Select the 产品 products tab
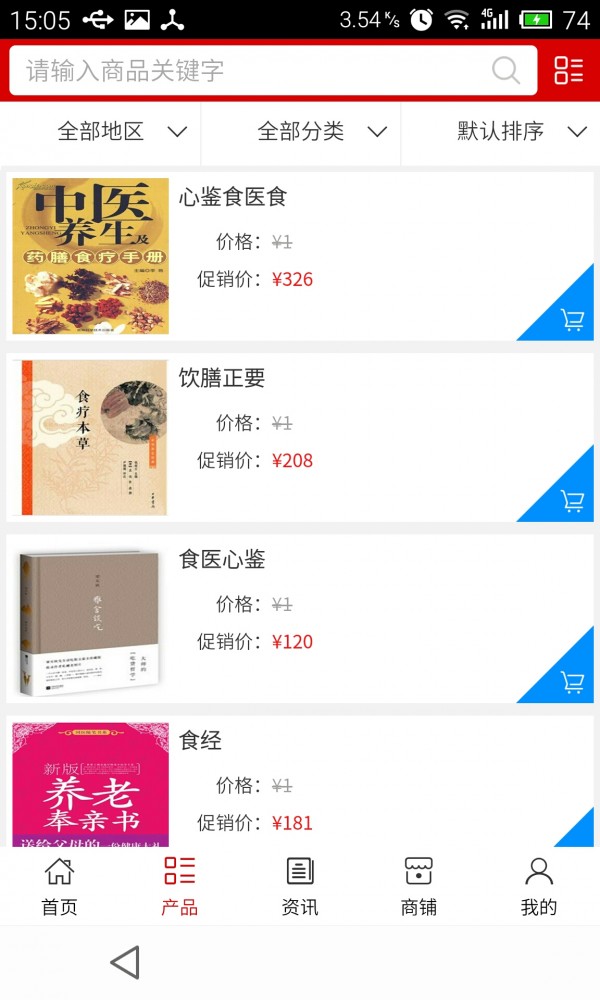 click(x=180, y=886)
